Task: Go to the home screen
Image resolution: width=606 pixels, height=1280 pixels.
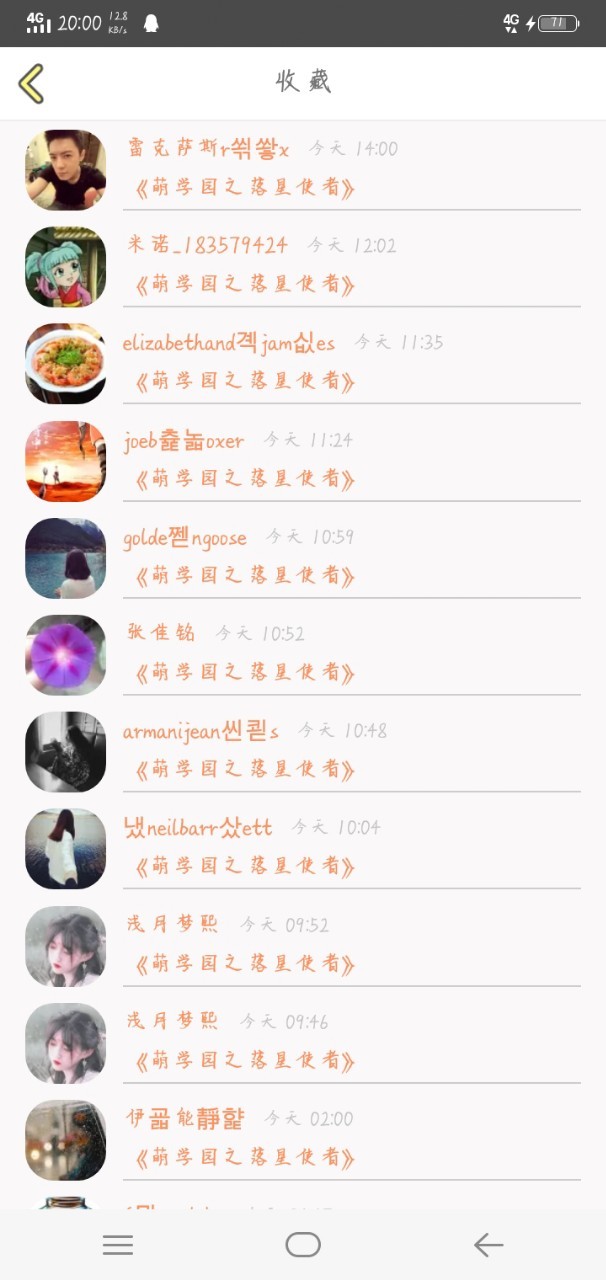Action: coord(303,1245)
